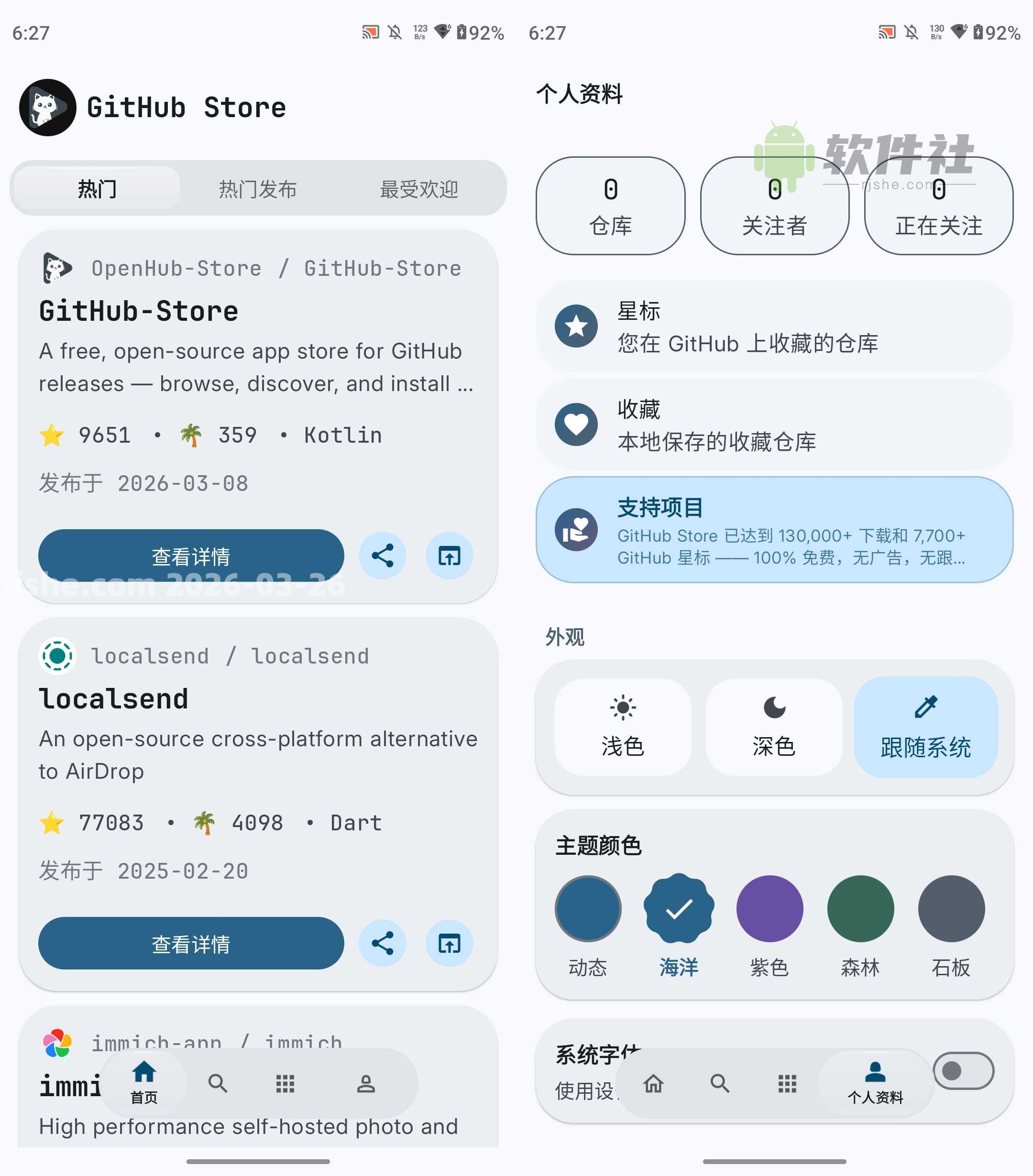Open the 收藏 local favorites entry
This screenshot has width=1033, height=1176.
coord(774,426)
